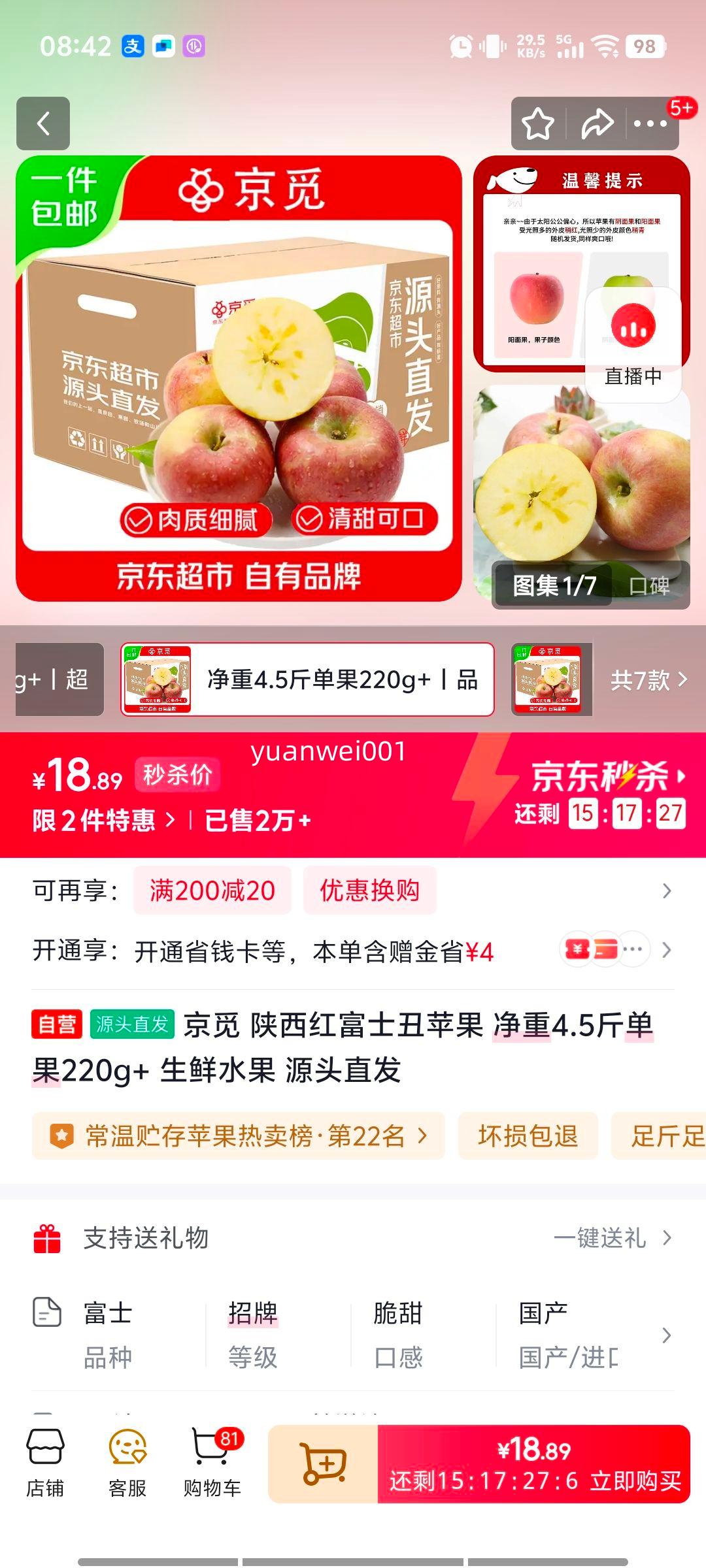Expand the 可再享 promotions row

[666, 889]
